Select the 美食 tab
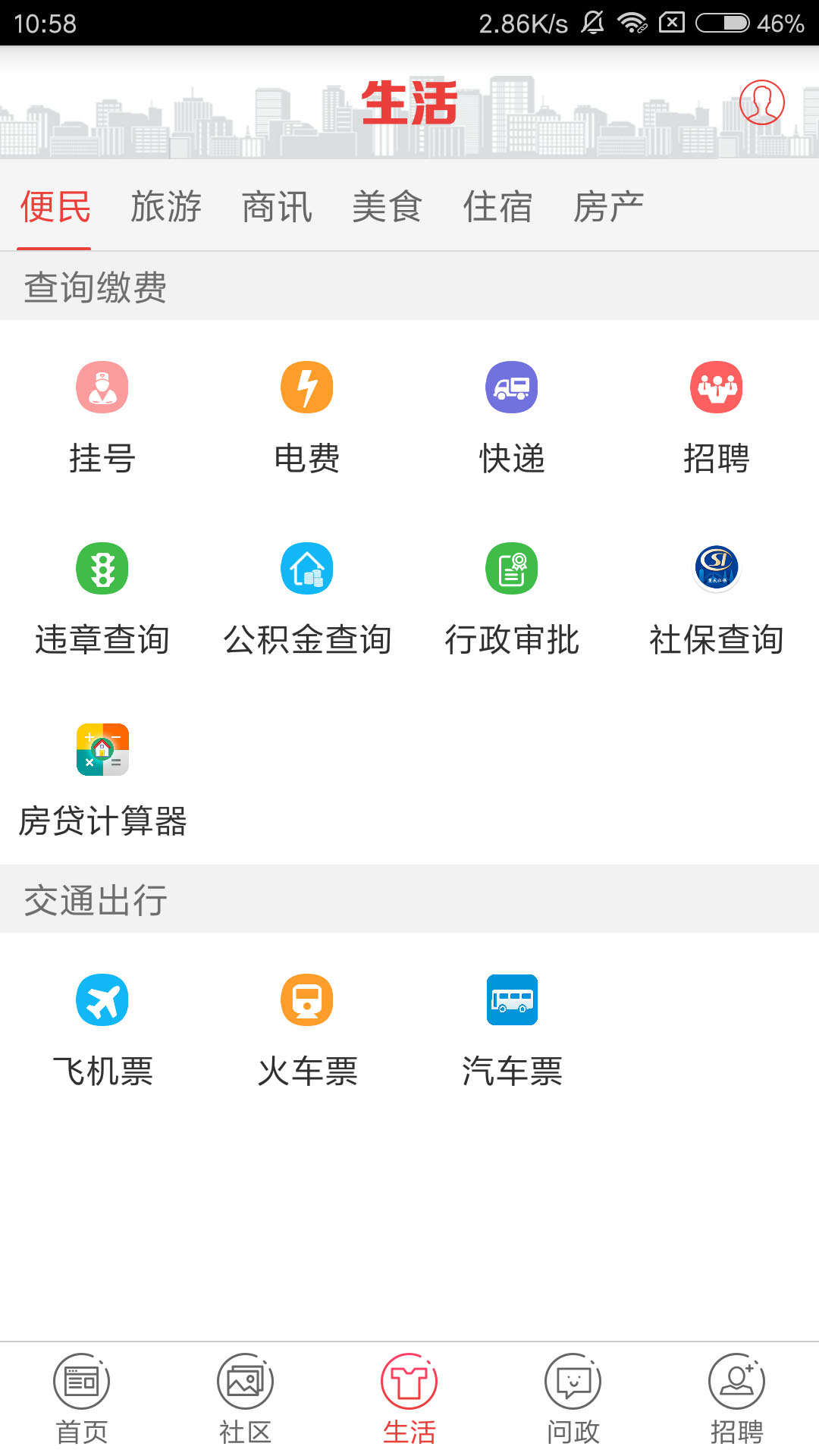 click(x=388, y=207)
